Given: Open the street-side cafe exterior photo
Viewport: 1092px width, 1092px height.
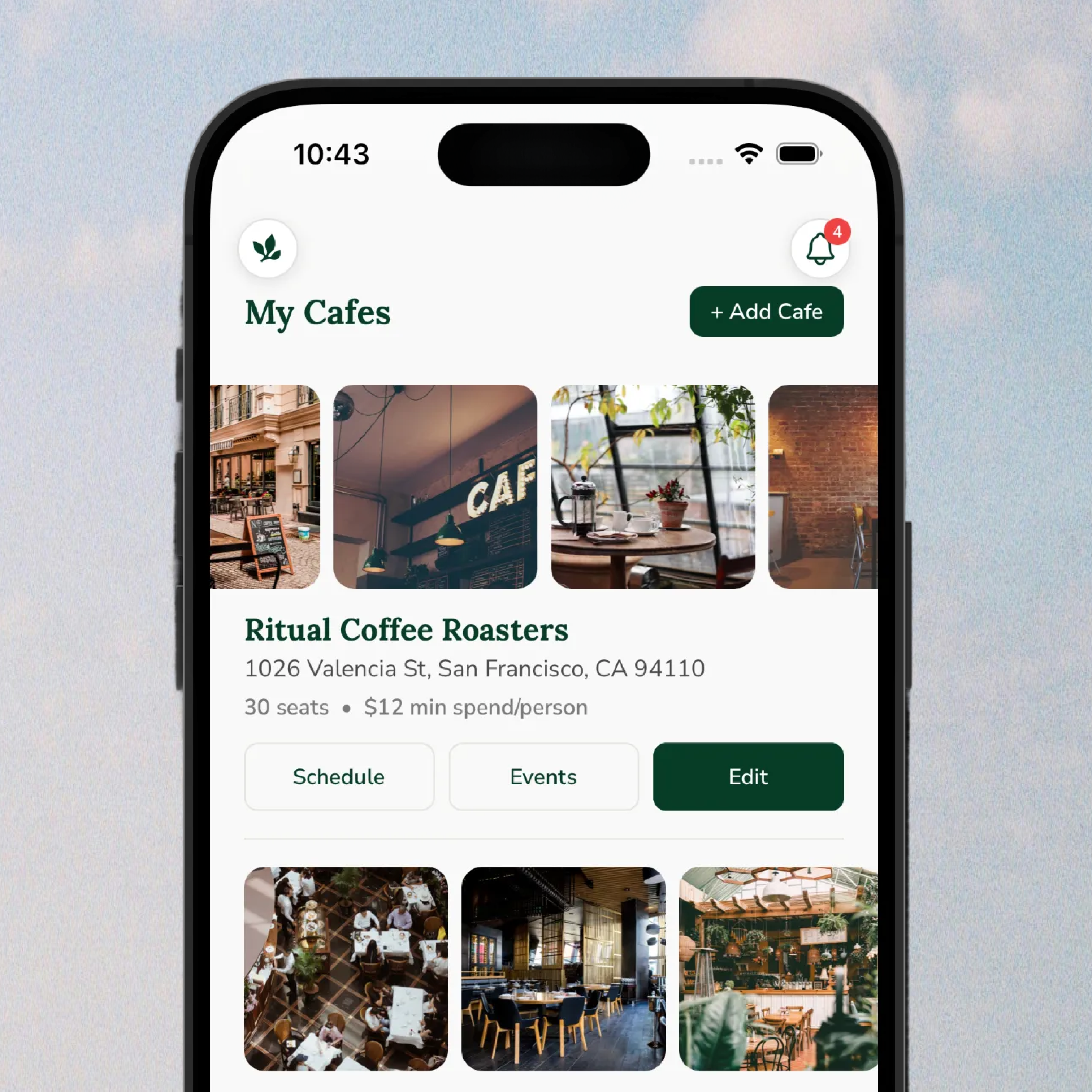Looking at the screenshot, I should coord(265,487).
